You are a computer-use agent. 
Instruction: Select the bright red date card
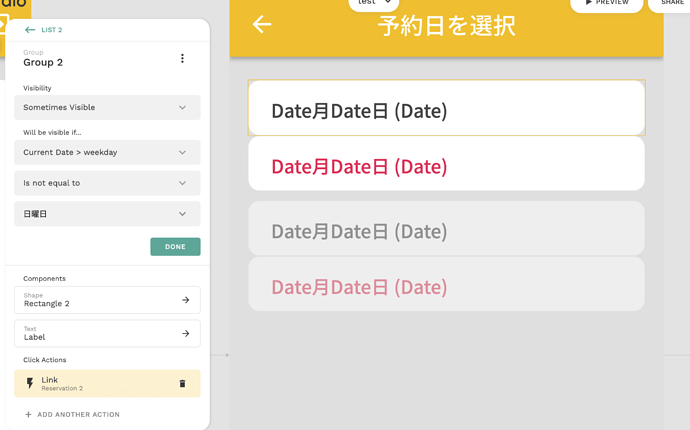(x=446, y=165)
